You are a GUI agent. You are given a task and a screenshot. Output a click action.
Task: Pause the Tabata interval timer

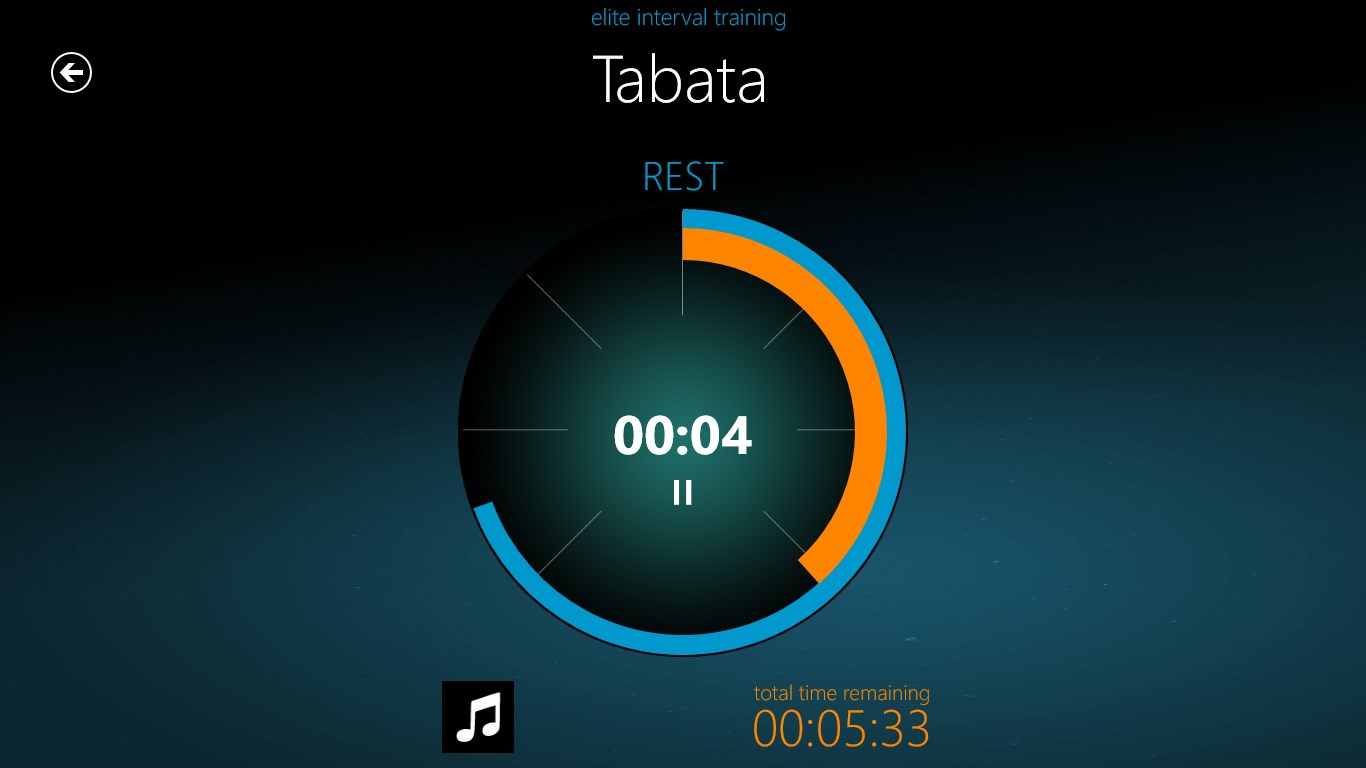tap(682, 492)
